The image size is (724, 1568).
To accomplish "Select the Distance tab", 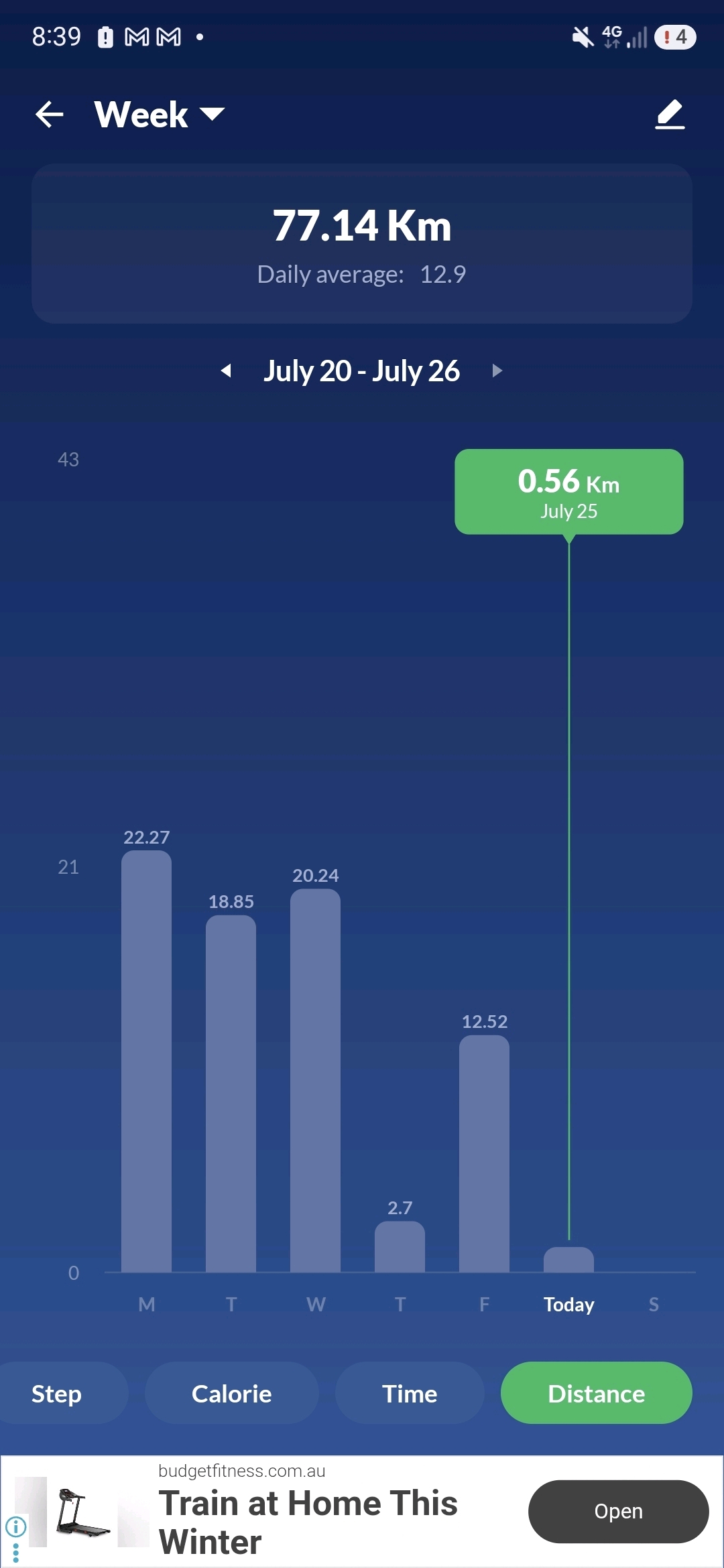I will point(597,1394).
